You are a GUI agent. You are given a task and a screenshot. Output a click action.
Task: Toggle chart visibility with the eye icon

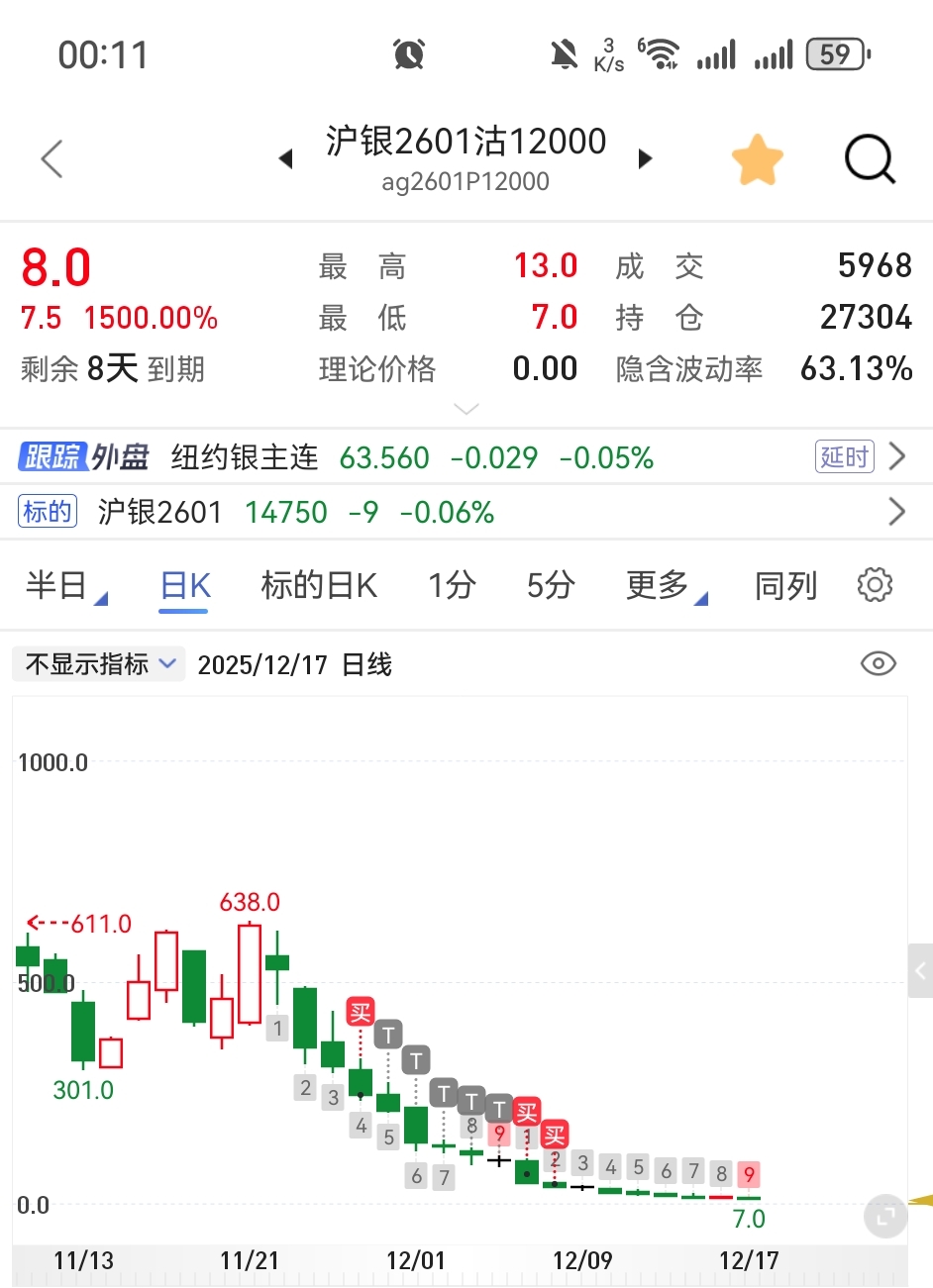[879, 663]
